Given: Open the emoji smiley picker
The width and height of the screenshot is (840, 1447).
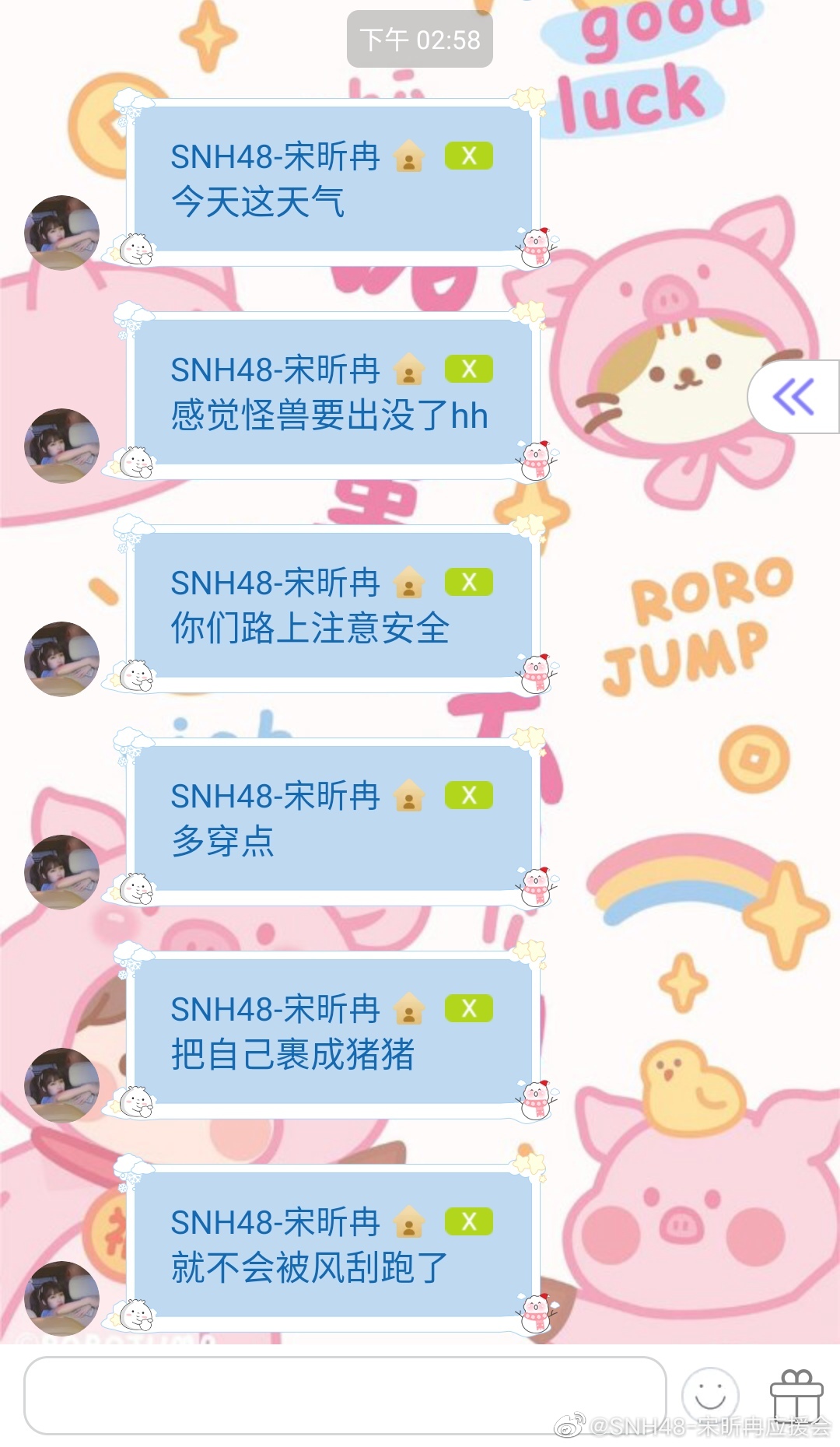Looking at the screenshot, I should 709,1395.
